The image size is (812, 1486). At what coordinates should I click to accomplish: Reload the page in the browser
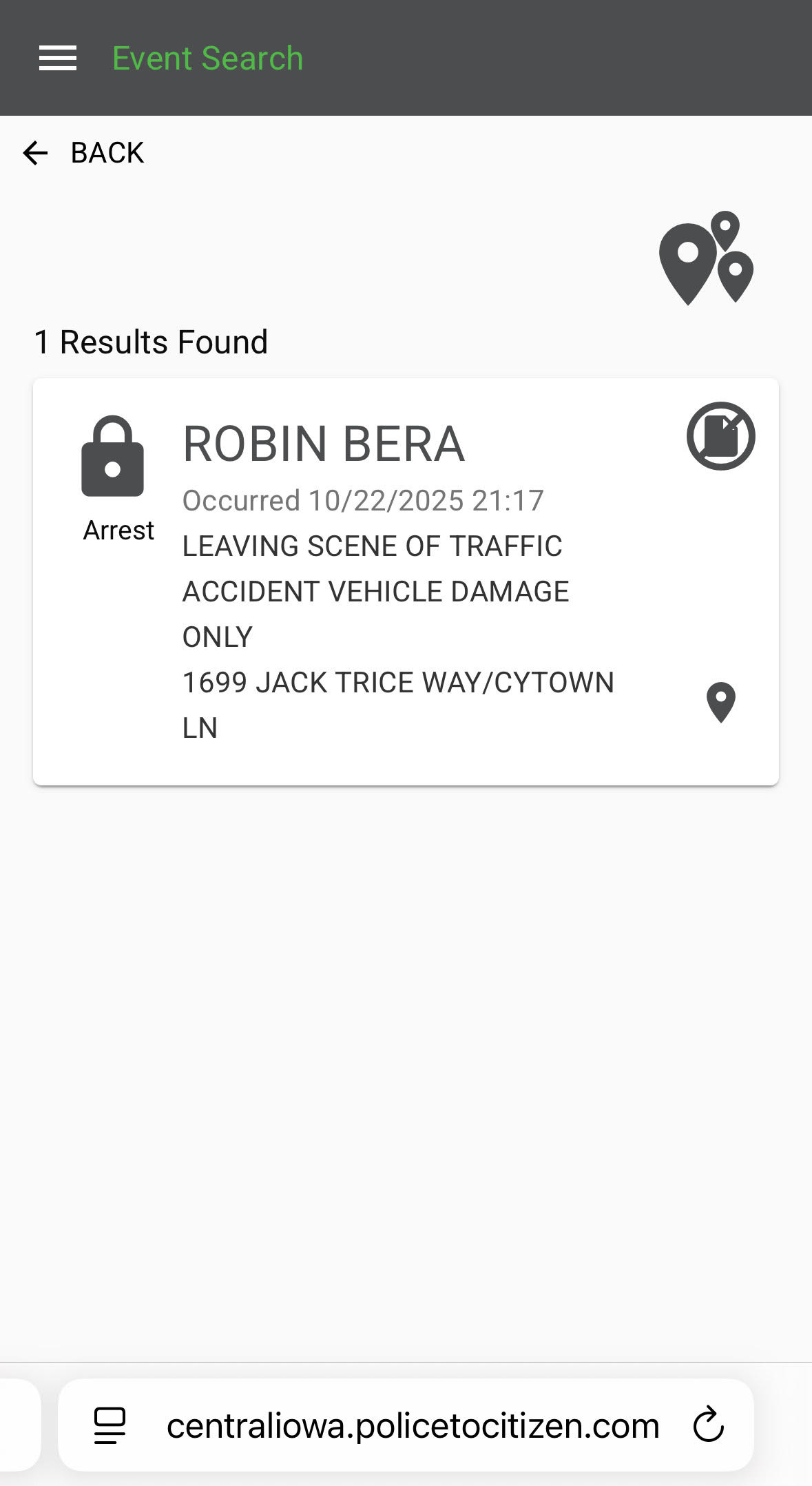click(708, 1425)
